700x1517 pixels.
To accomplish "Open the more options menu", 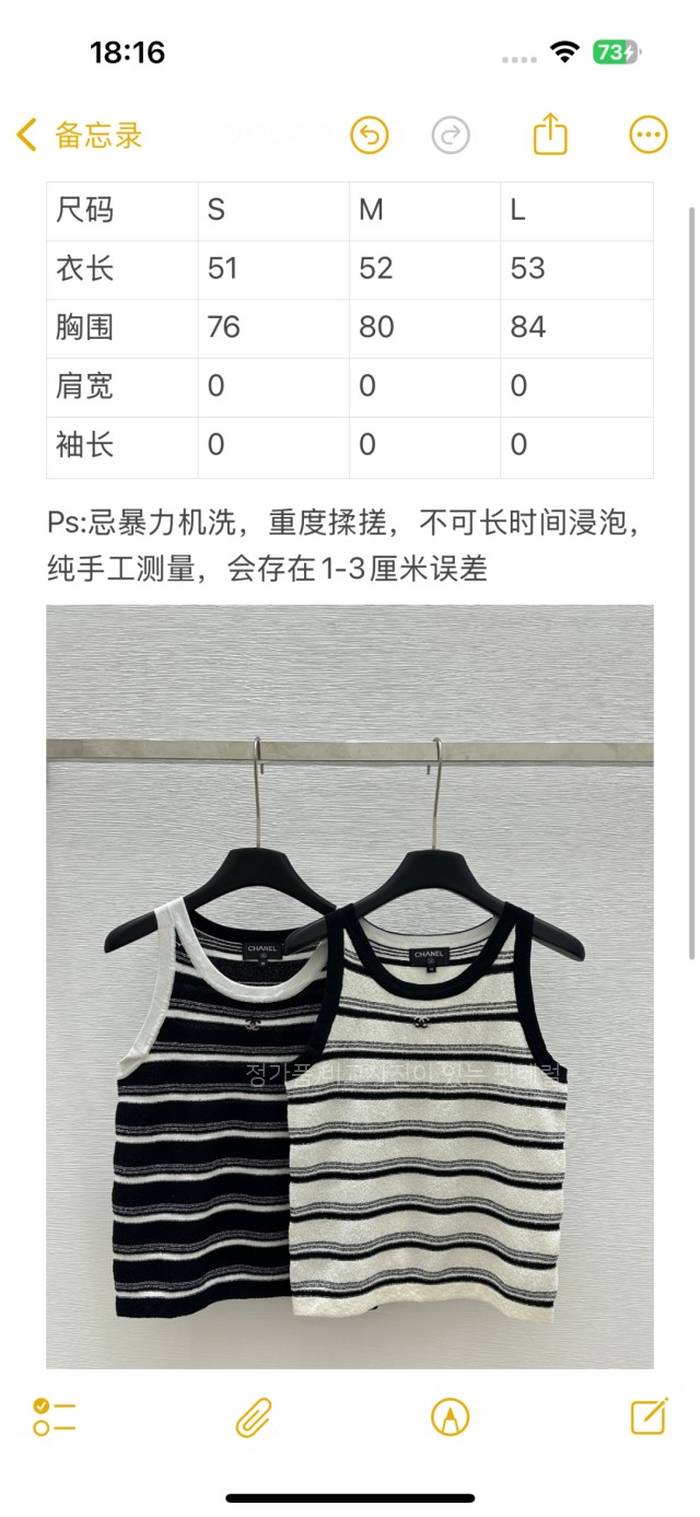I will tap(648, 135).
